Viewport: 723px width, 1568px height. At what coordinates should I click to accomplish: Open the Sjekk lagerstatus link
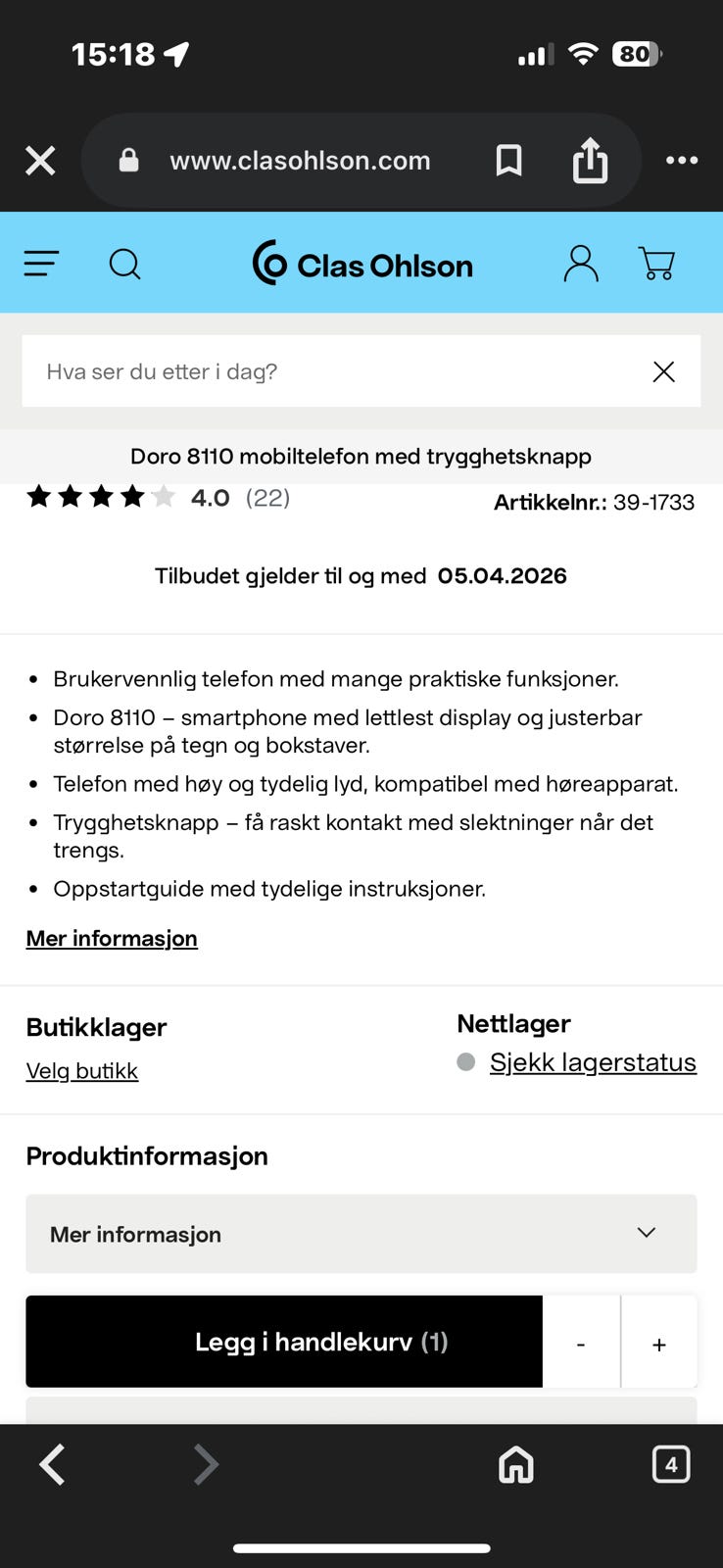(x=593, y=1061)
